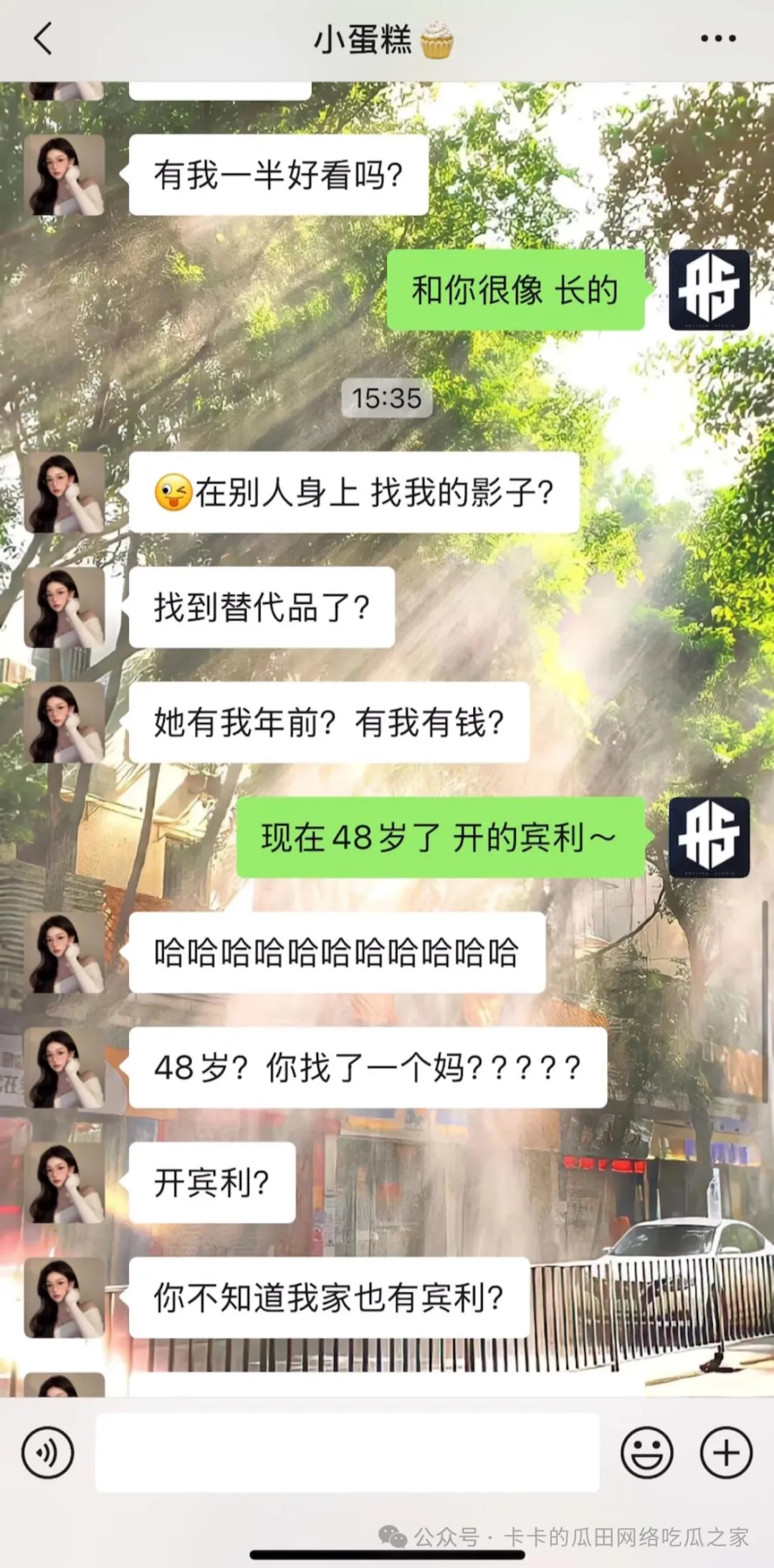Tap the message text input box
Screen dimensions: 774x1568
pos(347,1453)
